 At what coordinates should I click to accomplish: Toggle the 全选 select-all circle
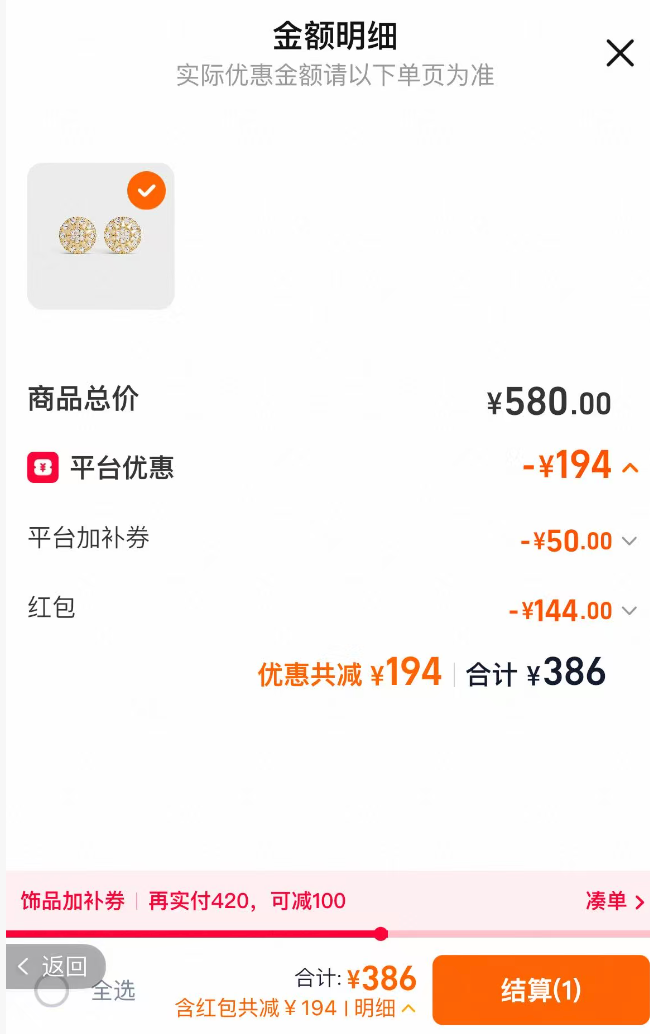pyautogui.click(x=52, y=990)
